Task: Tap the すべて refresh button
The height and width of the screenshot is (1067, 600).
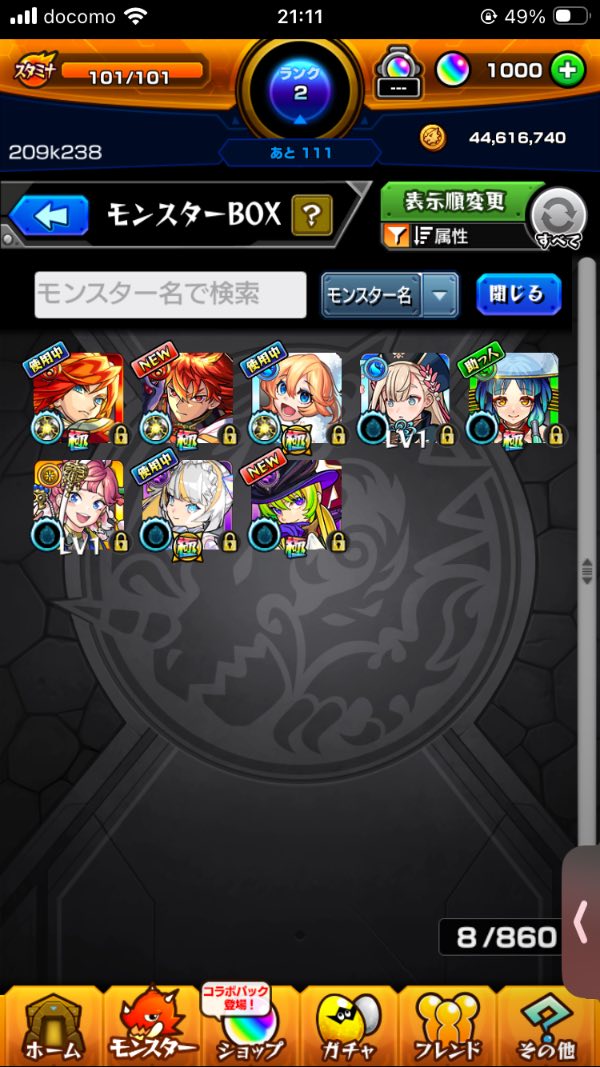Action: (x=557, y=217)
